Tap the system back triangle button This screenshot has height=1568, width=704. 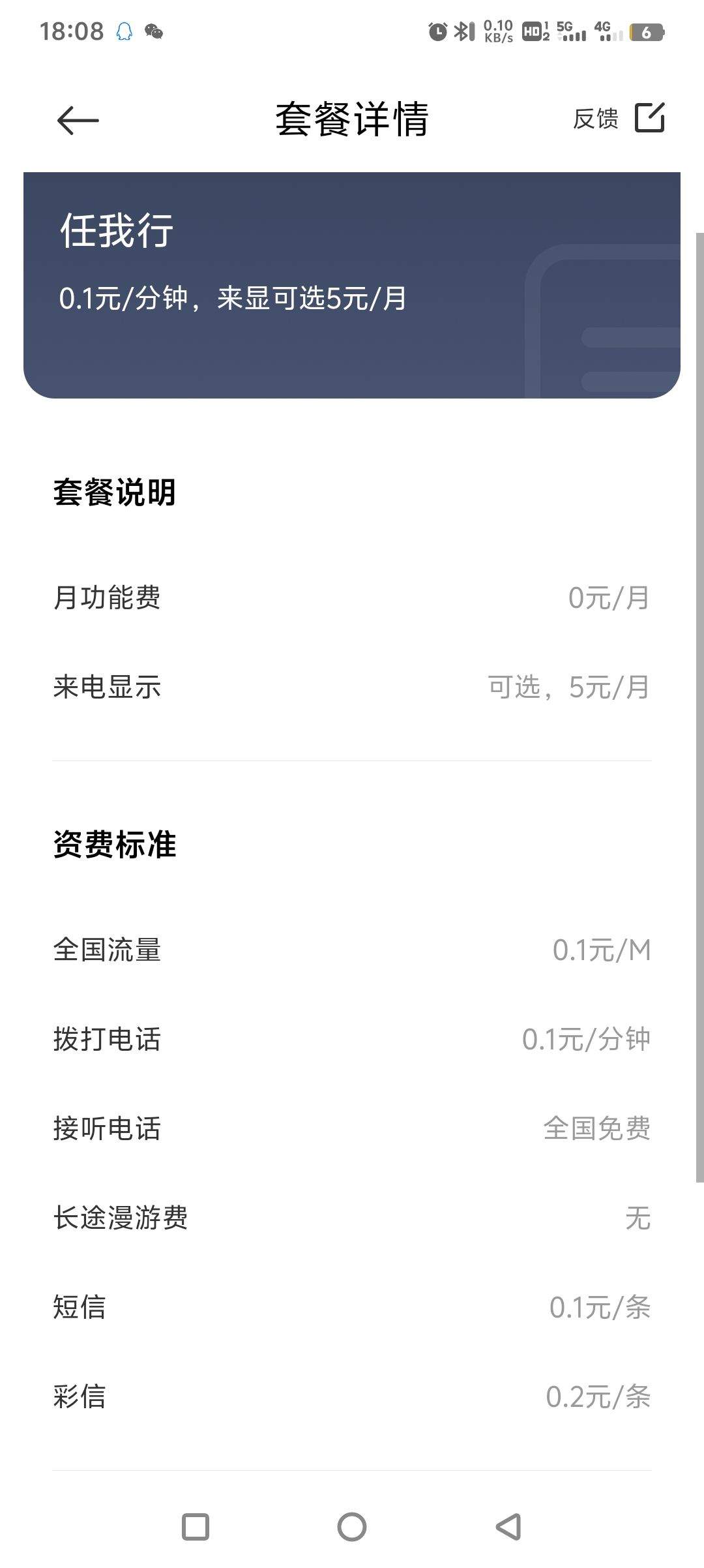(508, 1526)
